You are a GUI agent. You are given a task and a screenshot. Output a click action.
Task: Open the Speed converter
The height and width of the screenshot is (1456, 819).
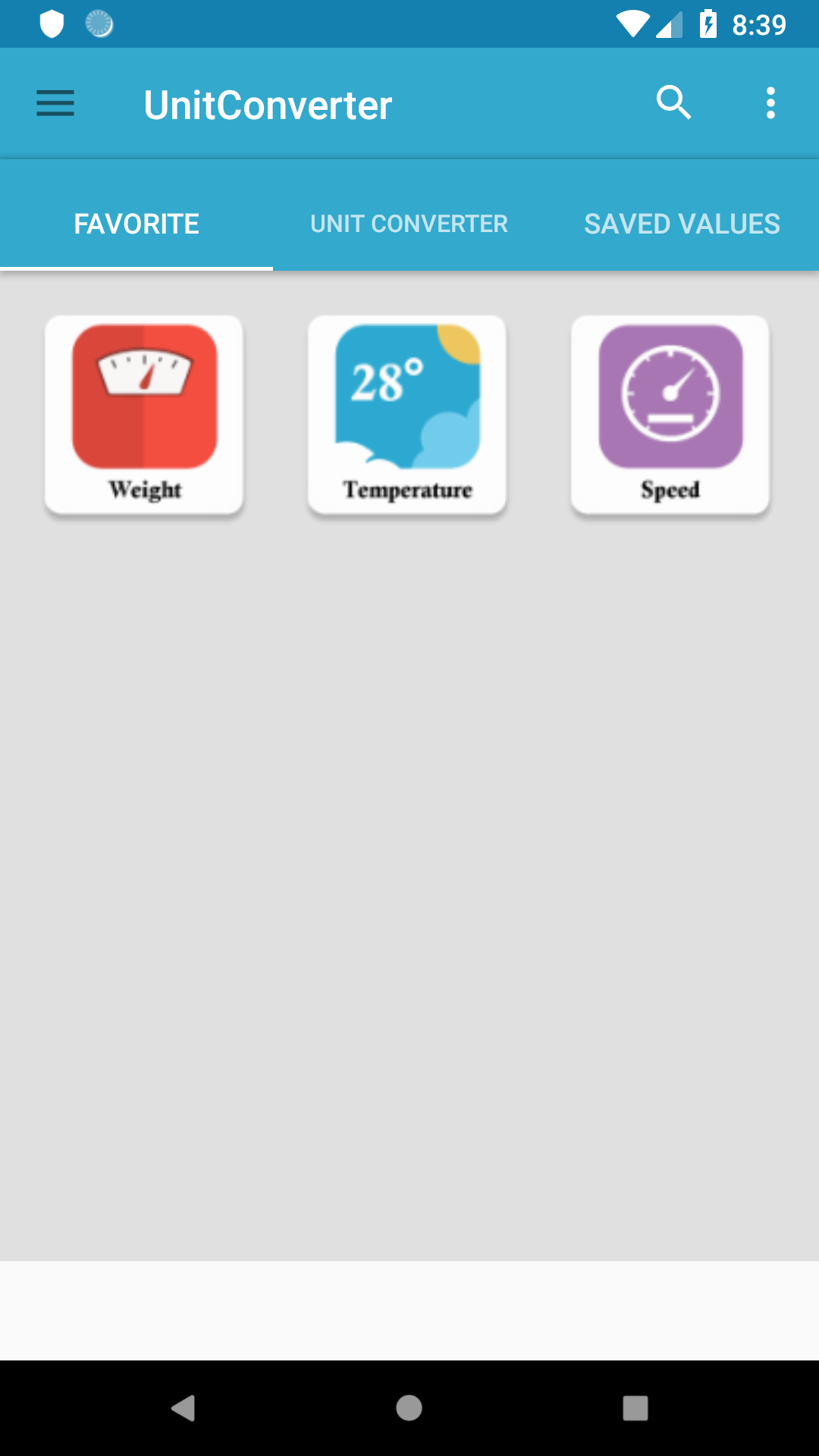coord(670,415)
